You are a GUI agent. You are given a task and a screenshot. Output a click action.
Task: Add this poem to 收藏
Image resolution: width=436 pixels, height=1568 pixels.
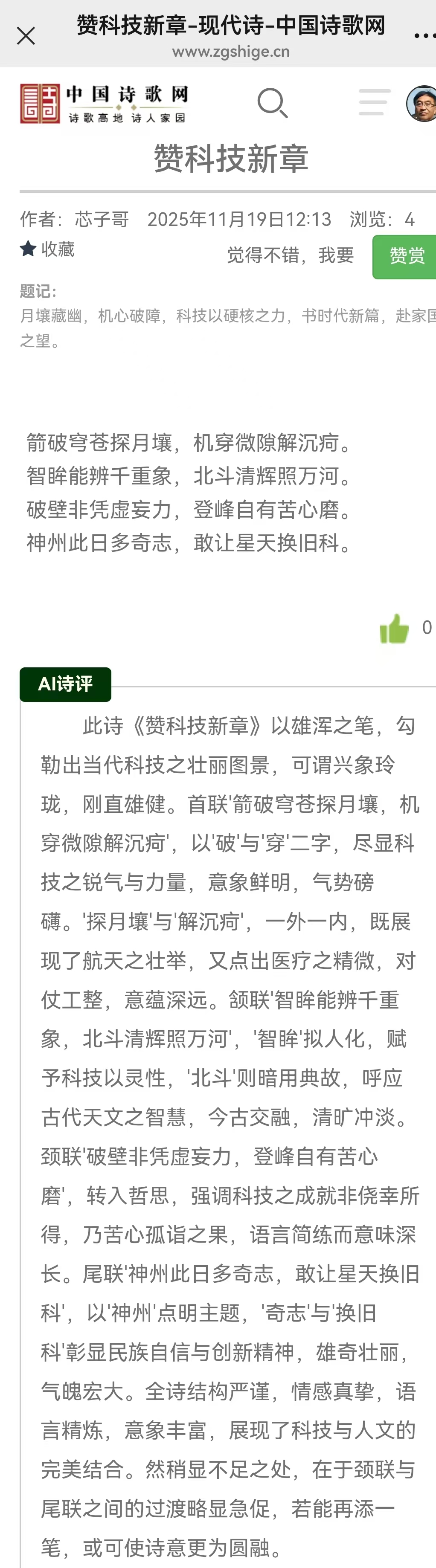[47, 249]
